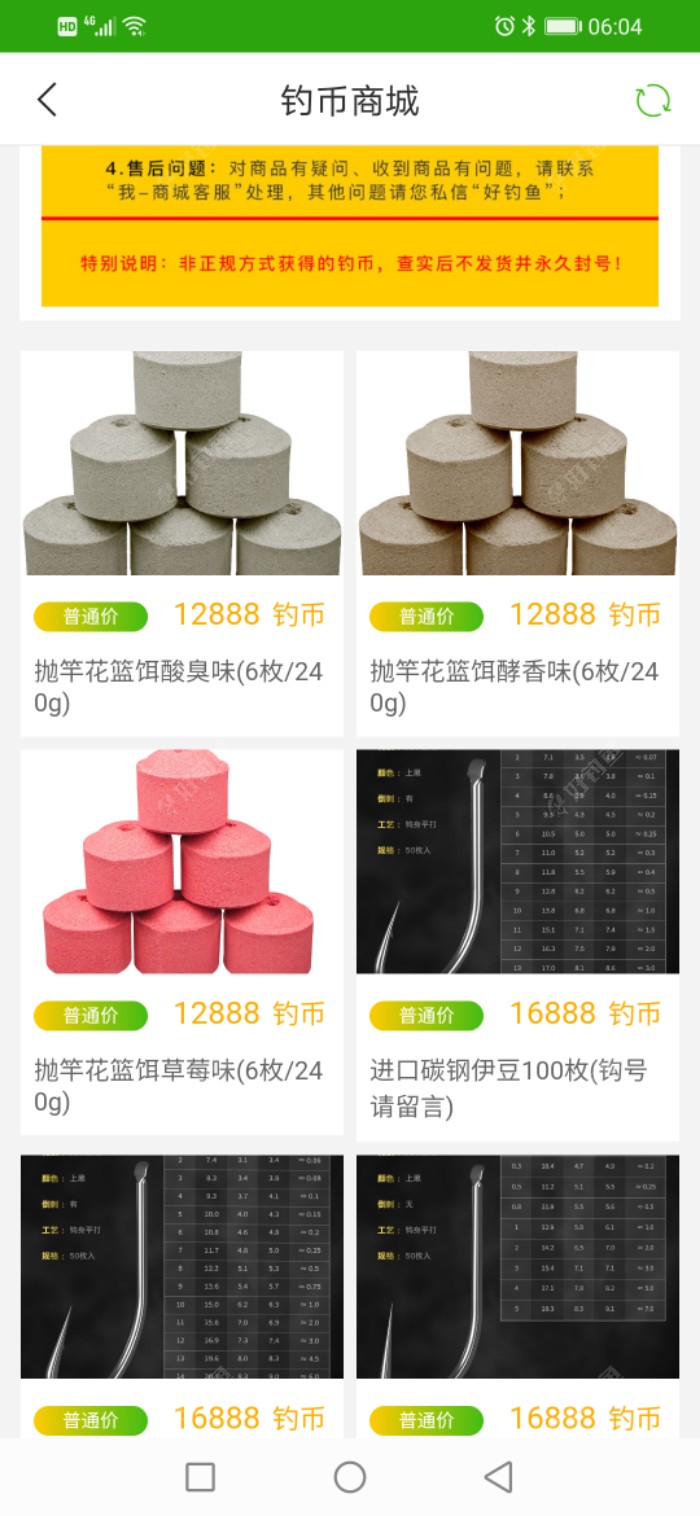Open the 进口碳钢伊豆100枚 hook product
The height and width of the screenshot is (1516, 700).
[x=517, y=942]
